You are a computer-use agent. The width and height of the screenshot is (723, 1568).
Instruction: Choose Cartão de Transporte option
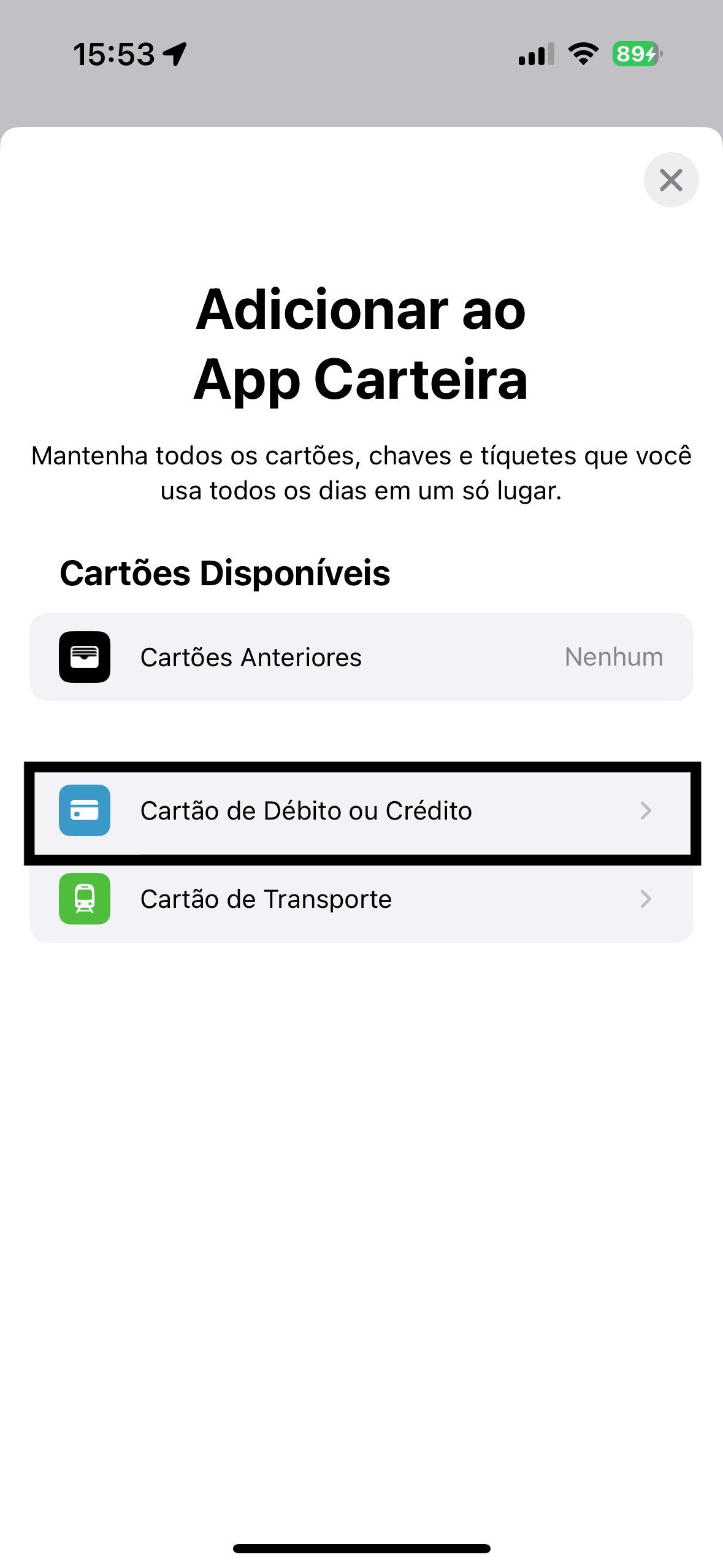(x=361, y=899)
